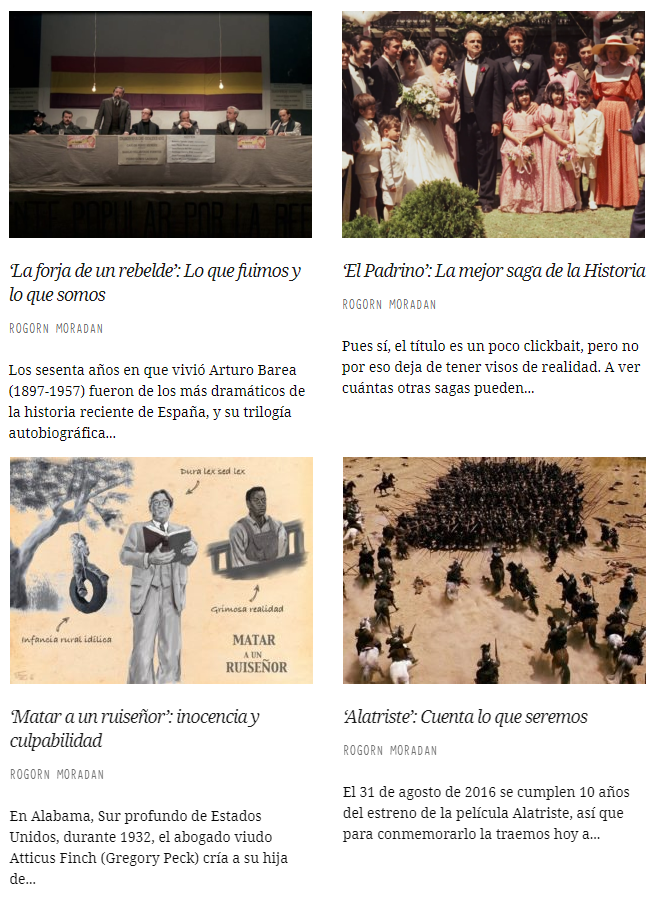664x920 pixels.
Task: Open 'El Padrino' wedding photo thumbnail
Action: [493, 125]
